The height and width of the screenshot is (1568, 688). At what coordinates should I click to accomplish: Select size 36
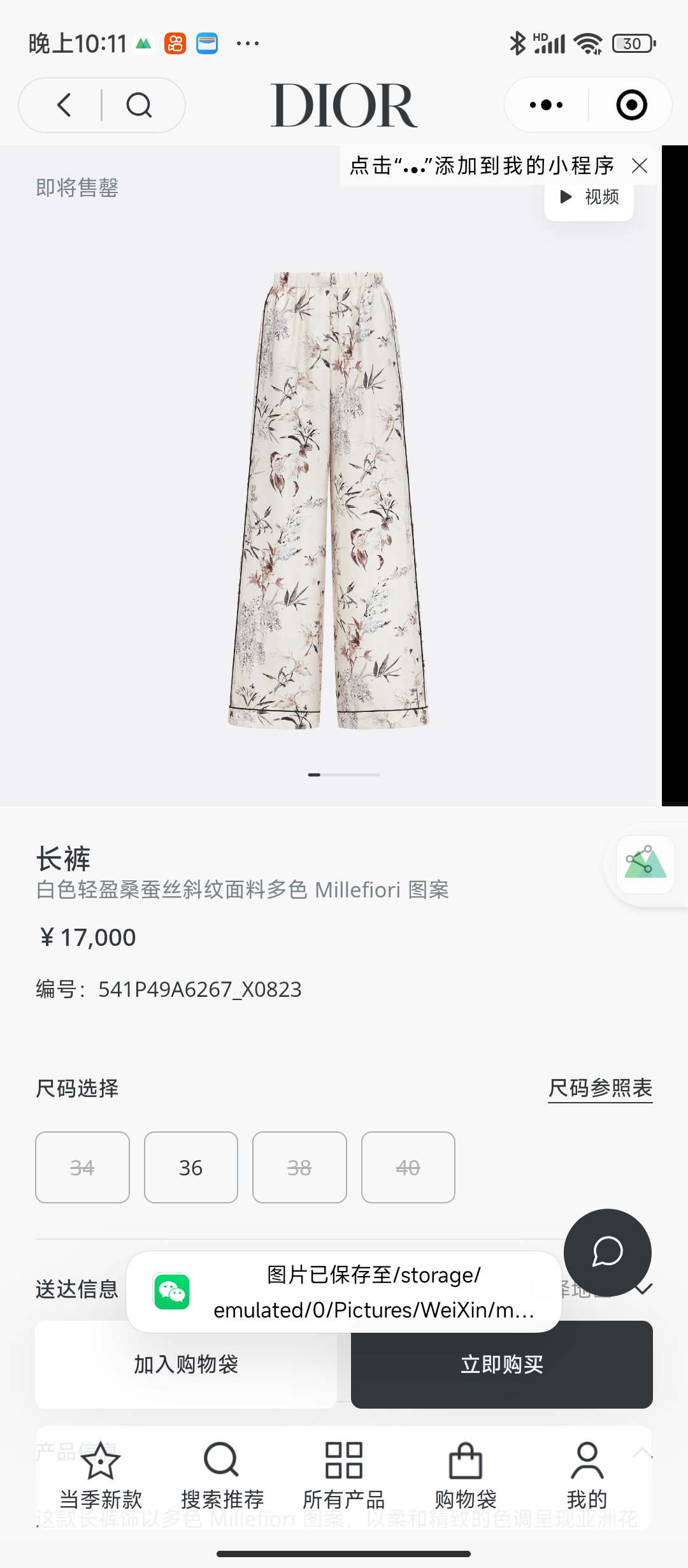(x=190, y=1168)
